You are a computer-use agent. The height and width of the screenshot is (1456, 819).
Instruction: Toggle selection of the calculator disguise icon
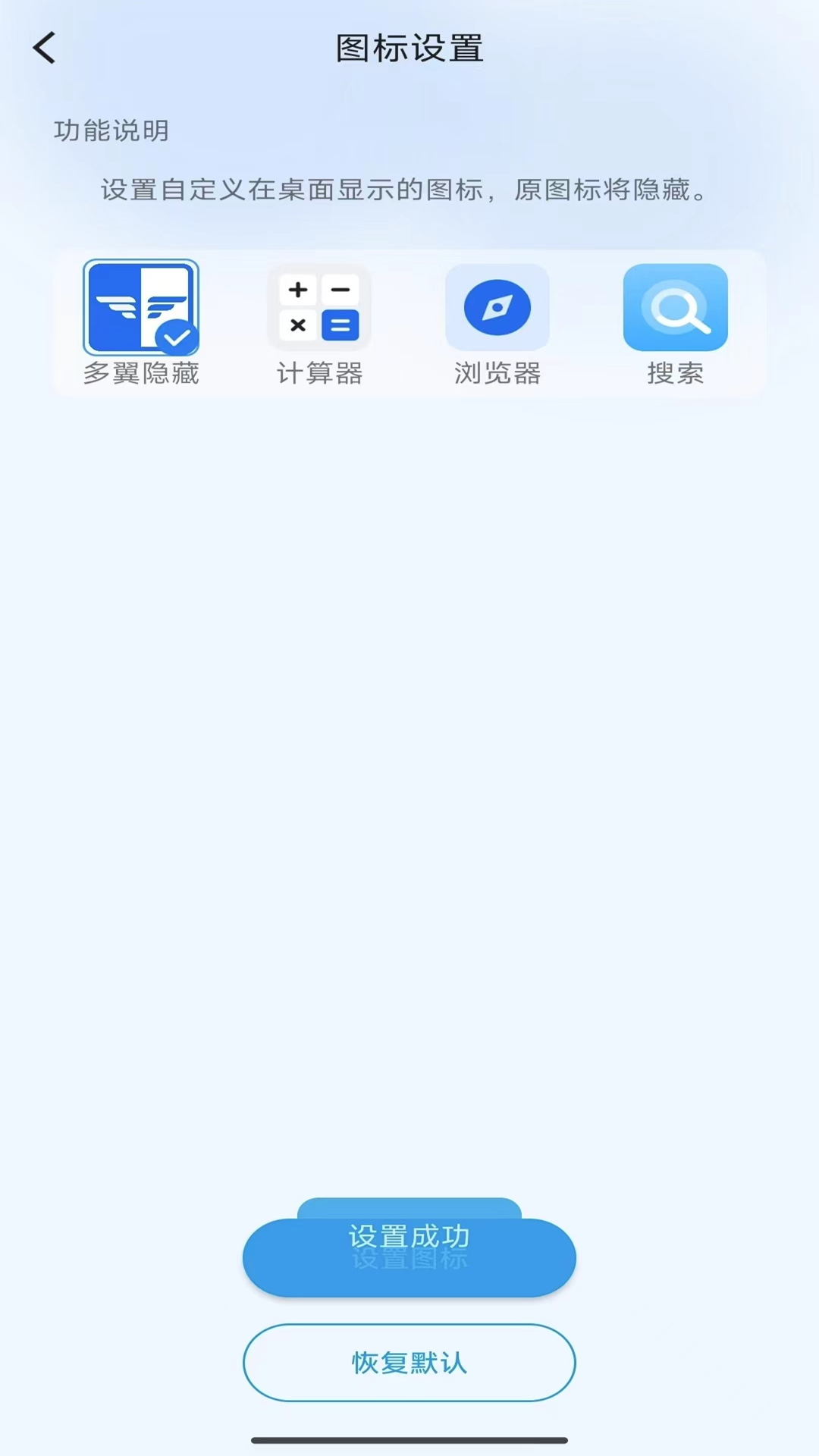(x=319, y=307)
